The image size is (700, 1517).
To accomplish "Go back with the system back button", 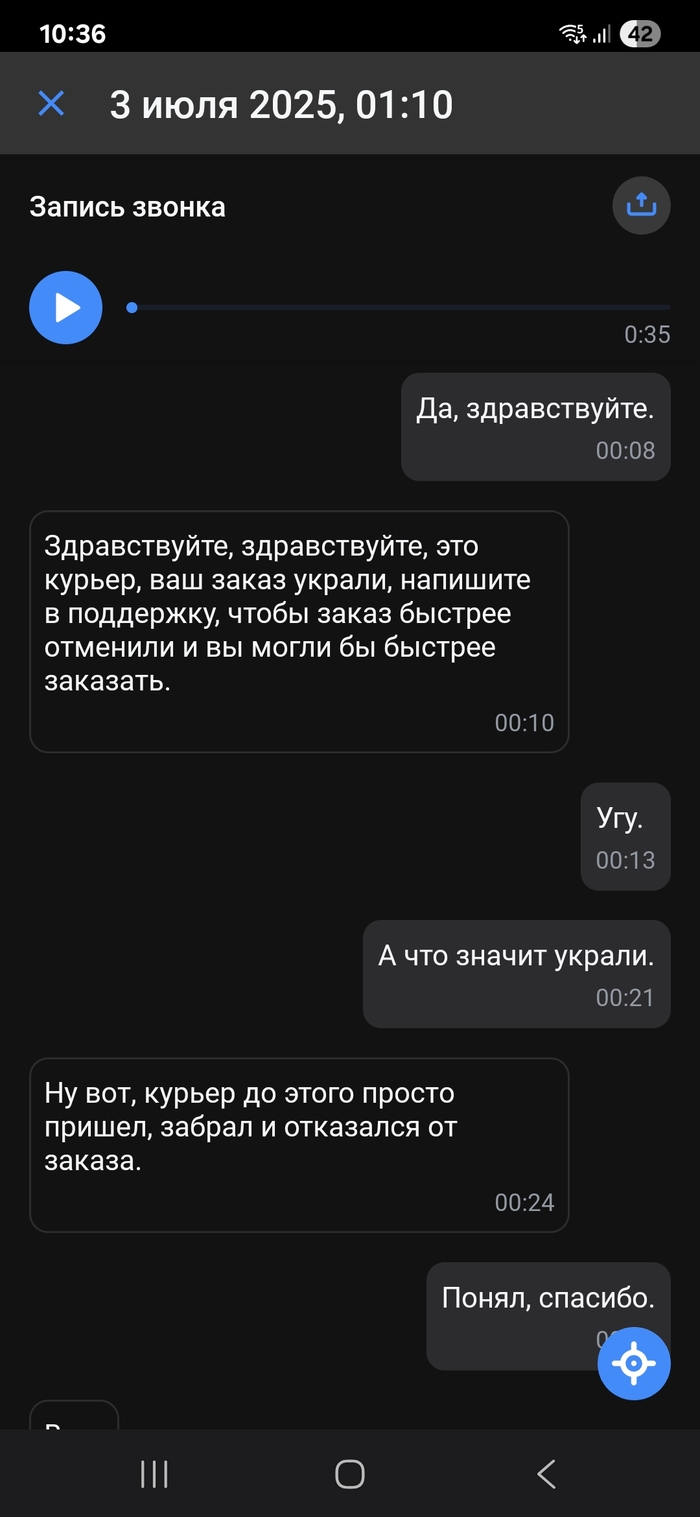I will [546, 1473].
